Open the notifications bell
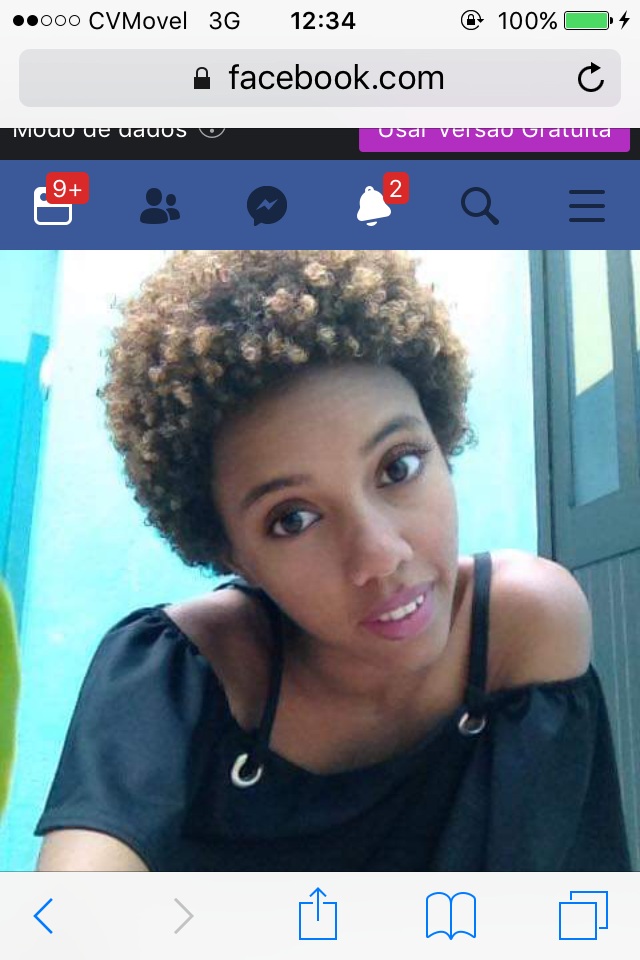640x960 pixels. coord(373,206)
